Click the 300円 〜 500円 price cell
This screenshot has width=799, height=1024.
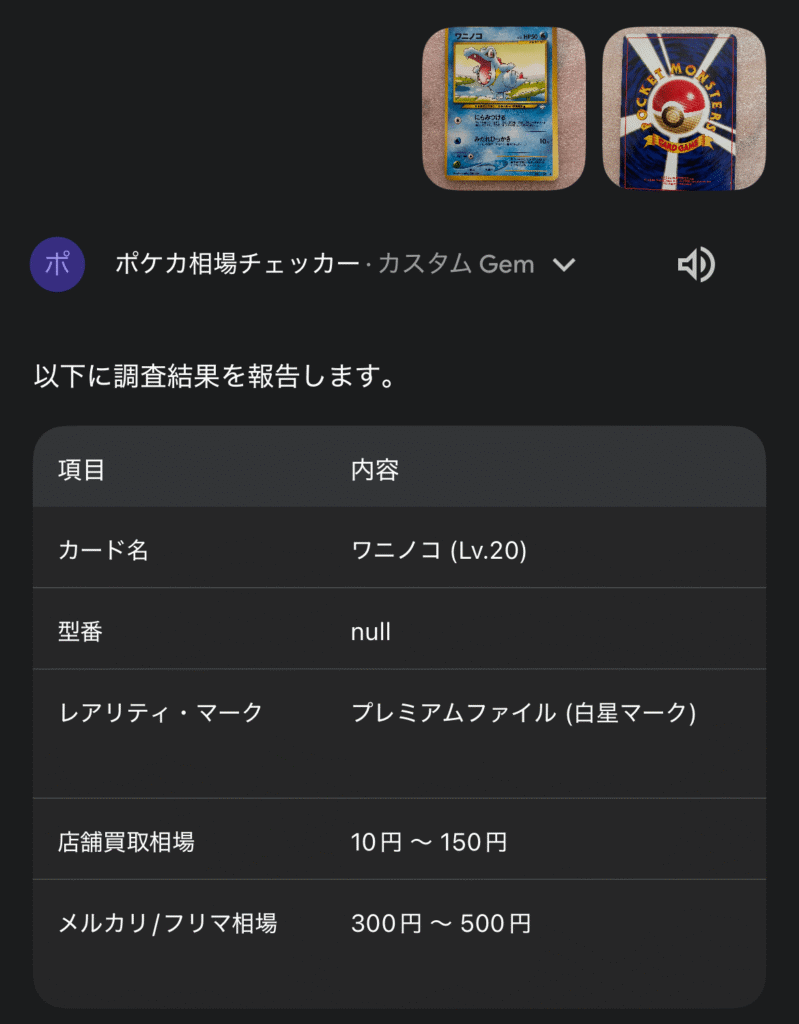point(440,924)
